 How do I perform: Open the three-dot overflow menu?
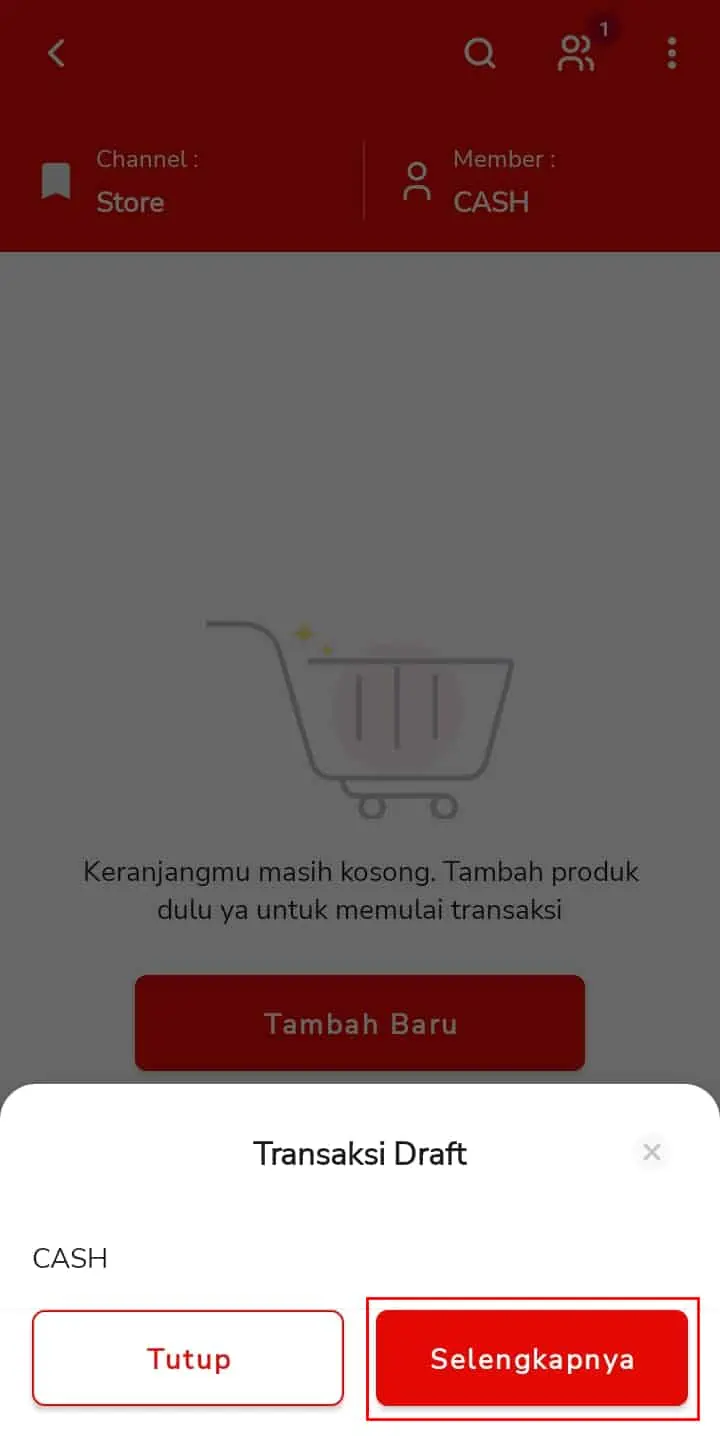pyautogui.click(x=672, y=53)
